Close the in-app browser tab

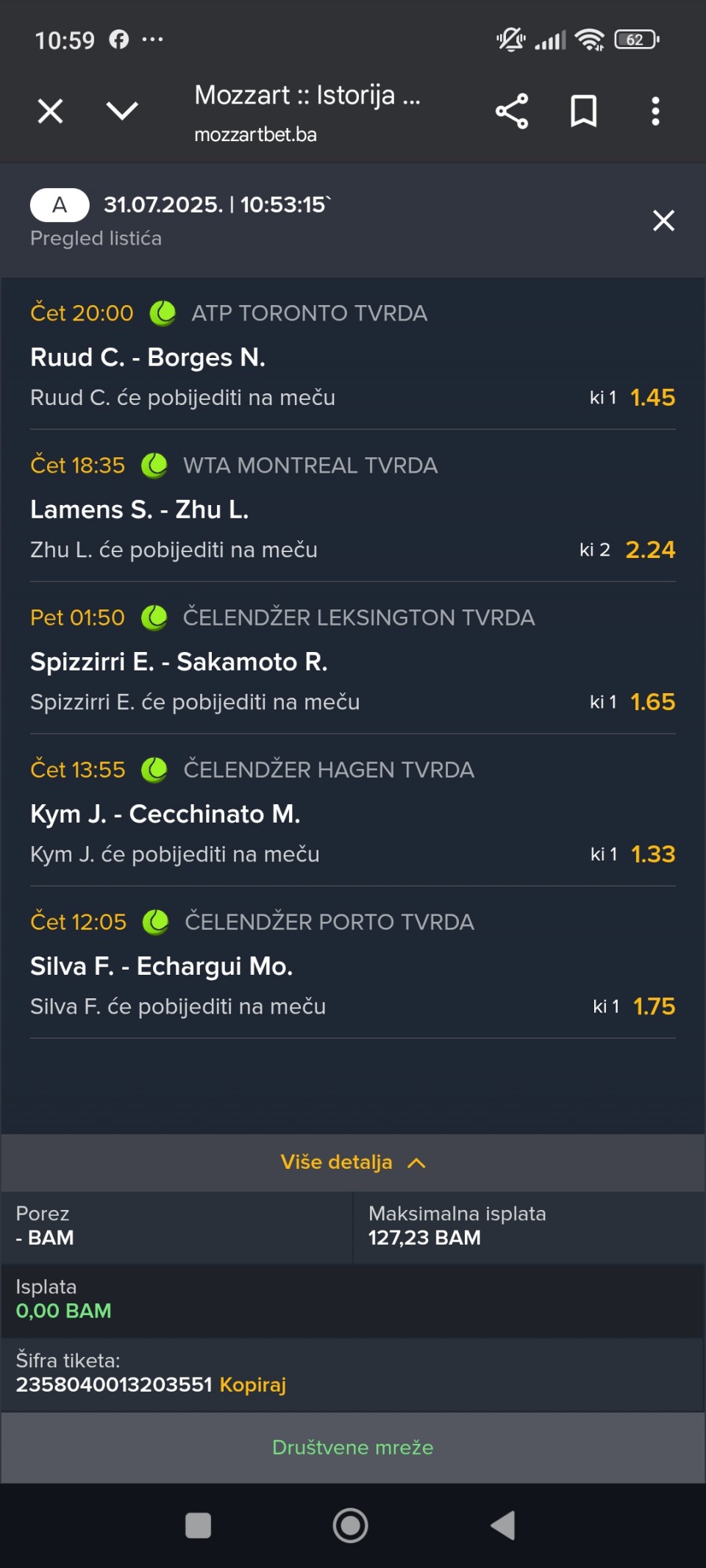point(50,111)
